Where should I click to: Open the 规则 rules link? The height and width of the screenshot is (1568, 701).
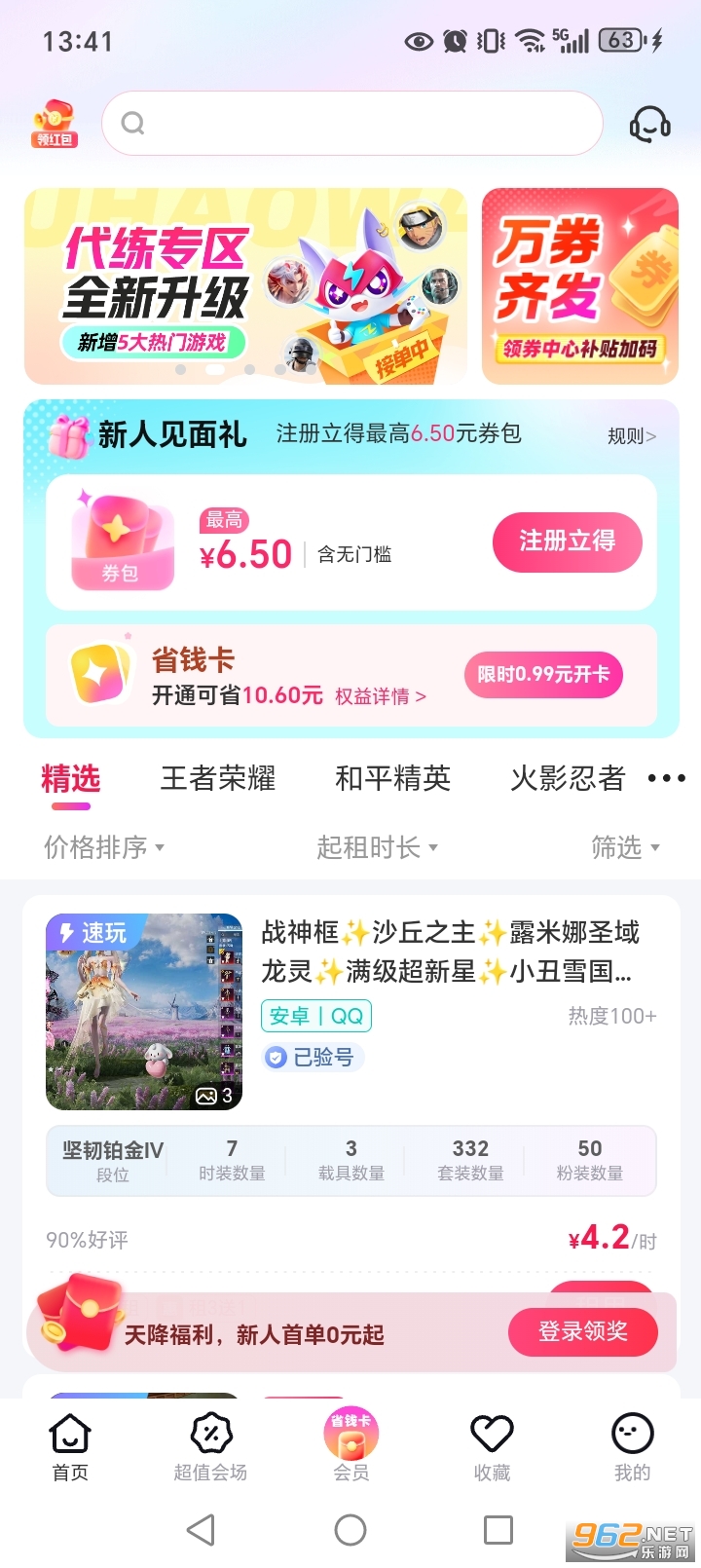(x=630, y=437)
